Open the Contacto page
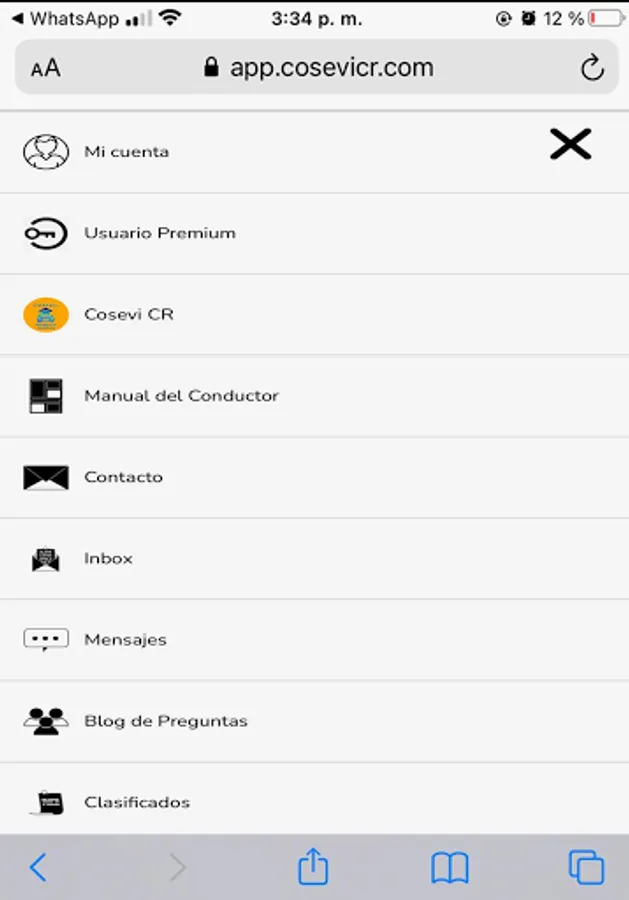This screenshot has height=900, width=629. 123,477
